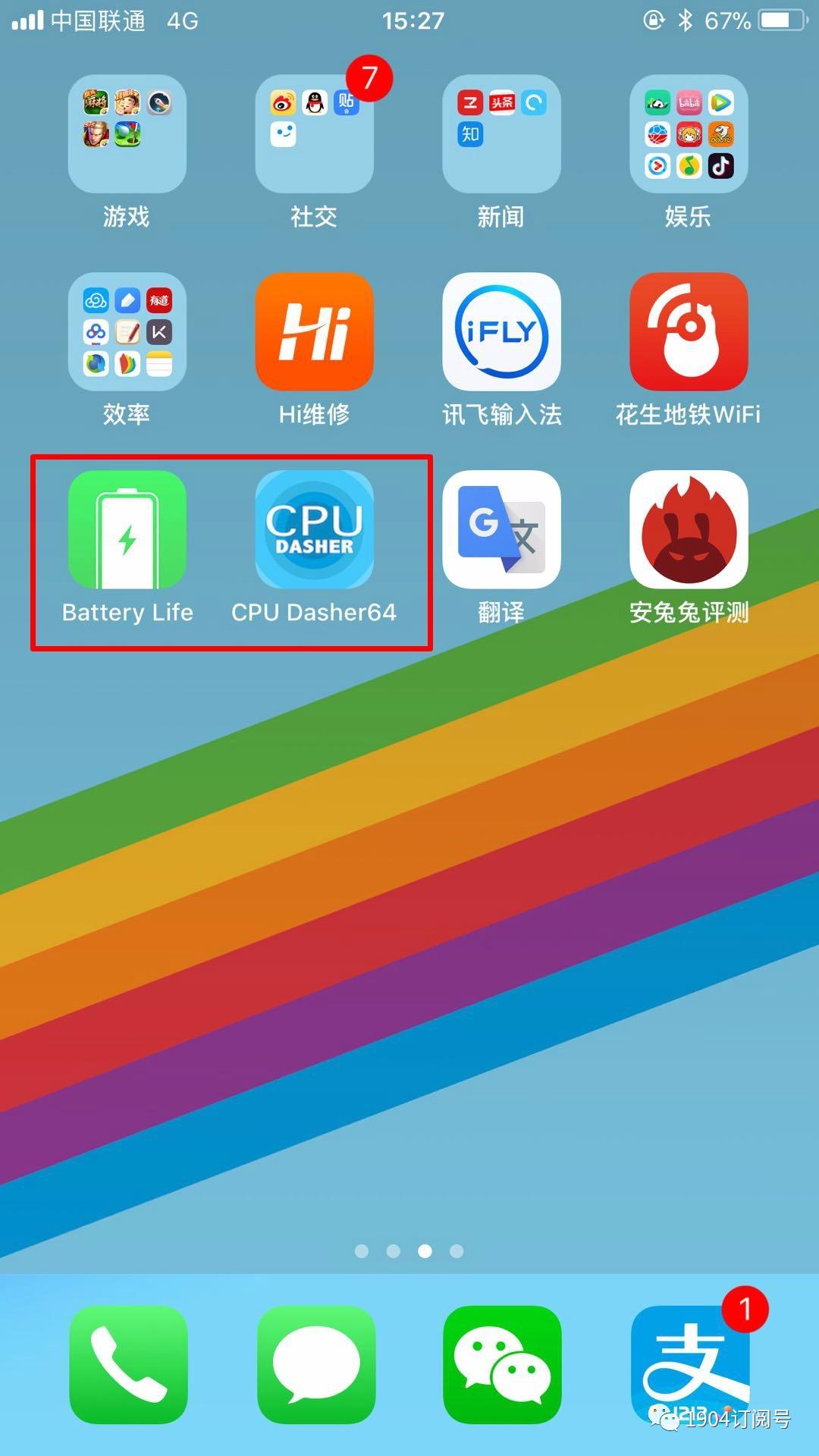The height and width of the screenshot is (1456, 819).
Task: Open the 新闻 news folder
Action: pyautogui.click(x=501, y=134)
